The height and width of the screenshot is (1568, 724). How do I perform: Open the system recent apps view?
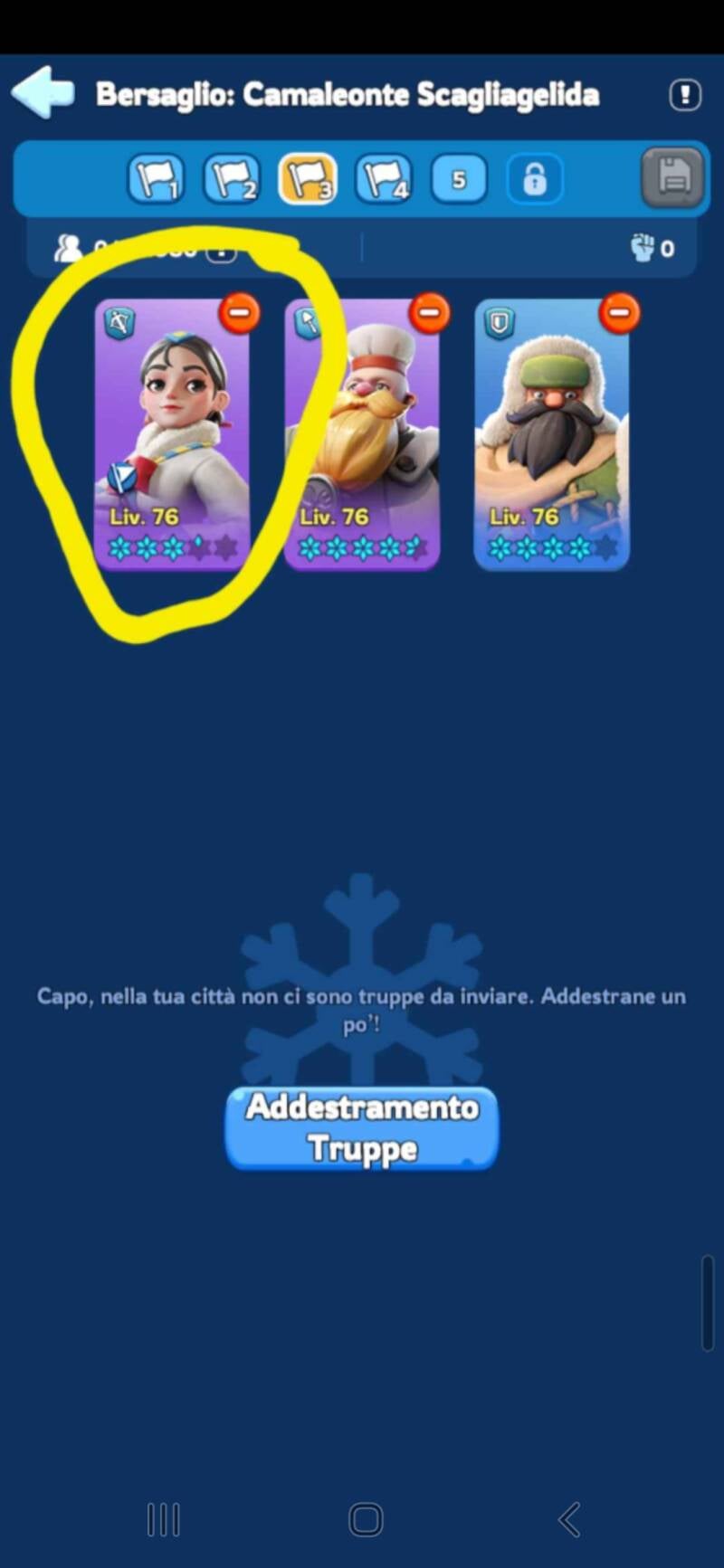[164, 1520]
